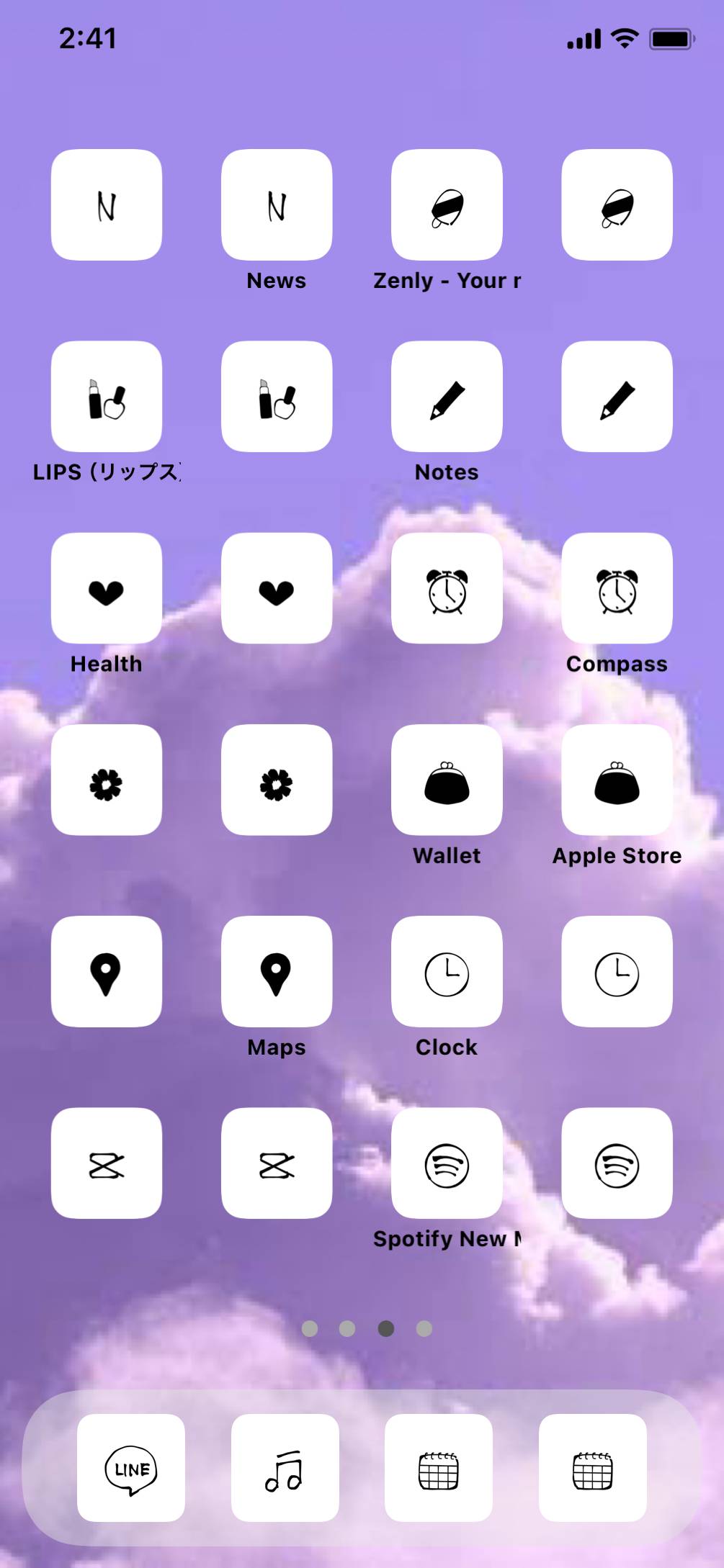Open the Compass app

(x=617, y=588)
